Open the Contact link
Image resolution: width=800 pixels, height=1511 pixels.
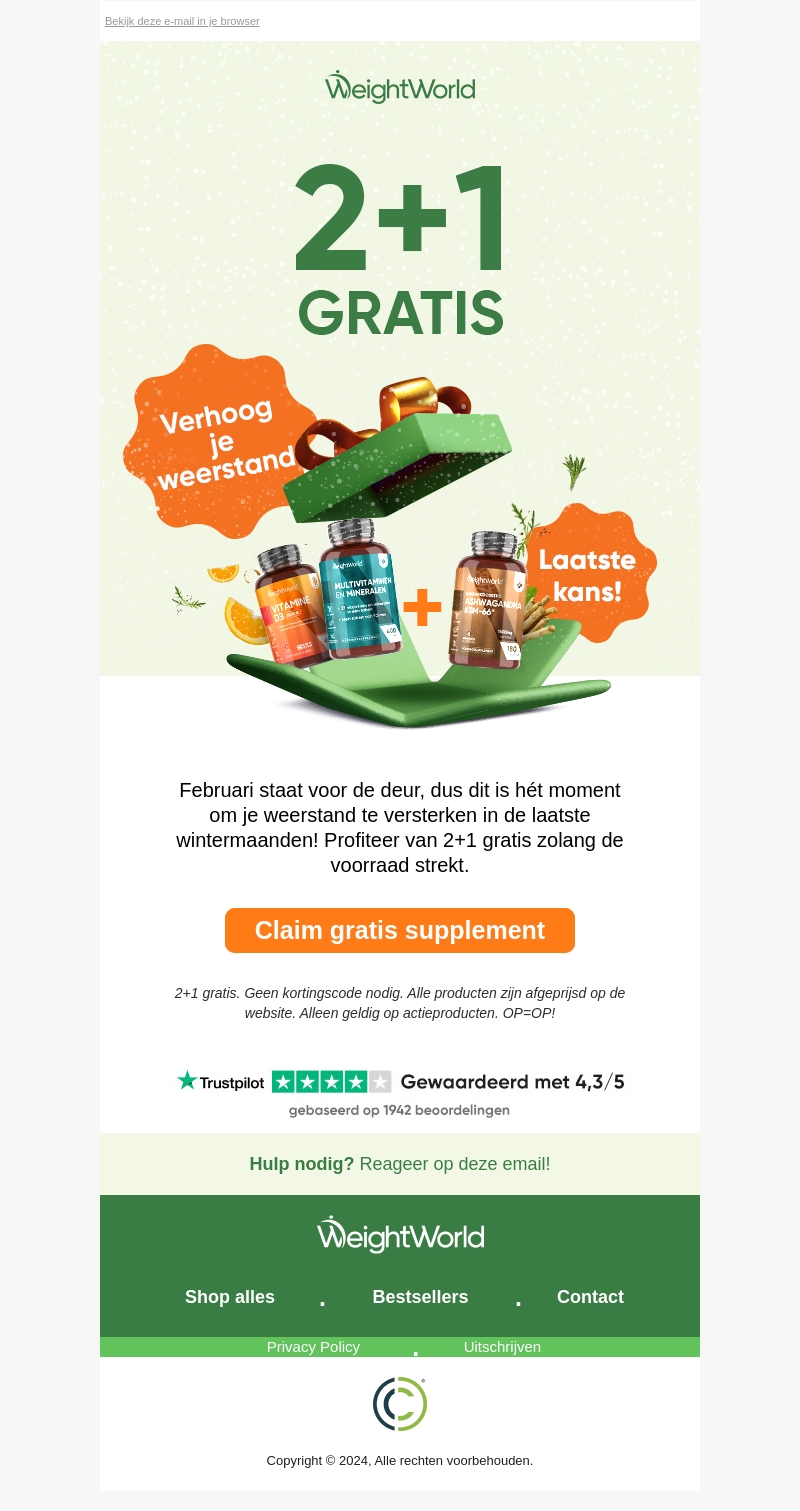(590, 1297)
